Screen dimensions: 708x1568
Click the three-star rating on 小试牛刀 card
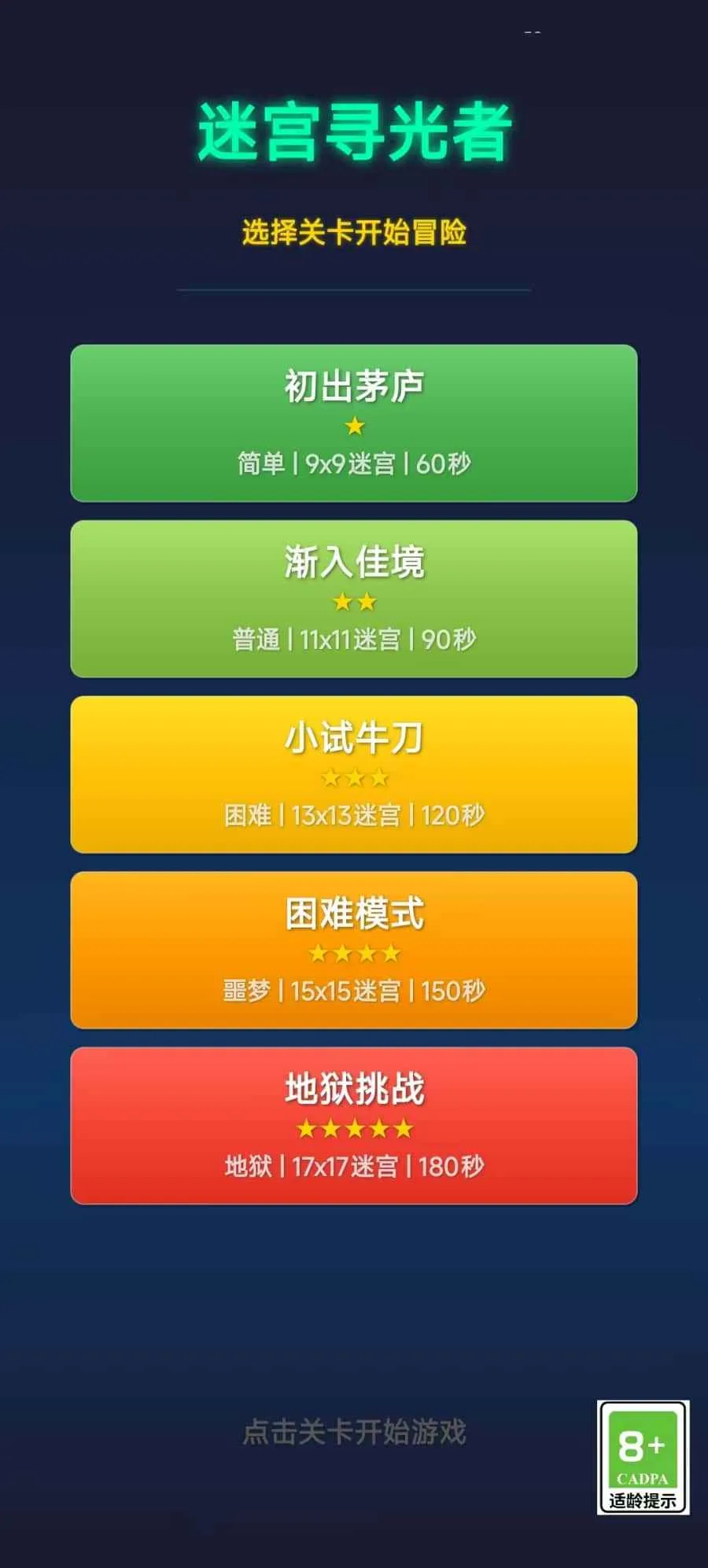coord(354,778)
